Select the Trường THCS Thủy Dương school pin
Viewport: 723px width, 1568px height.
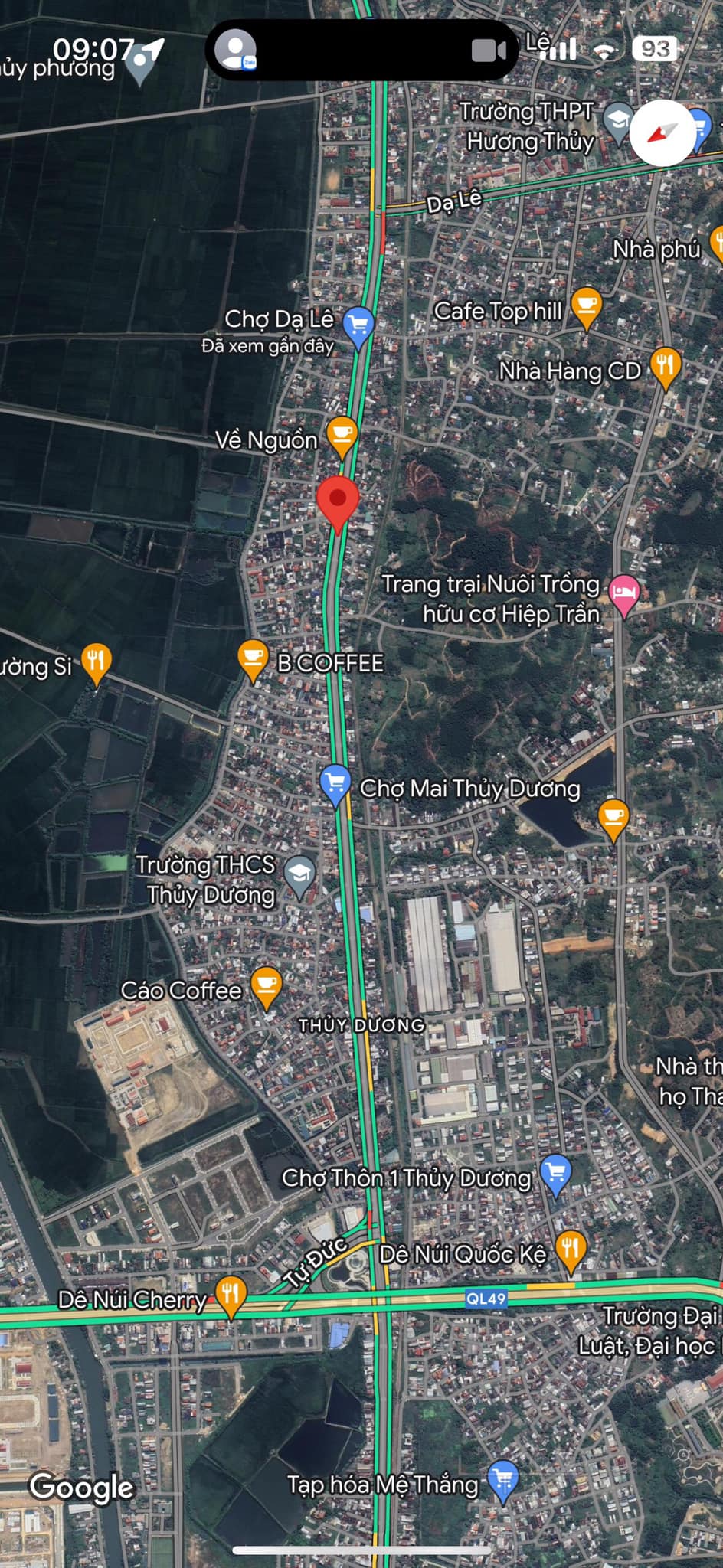299,874
